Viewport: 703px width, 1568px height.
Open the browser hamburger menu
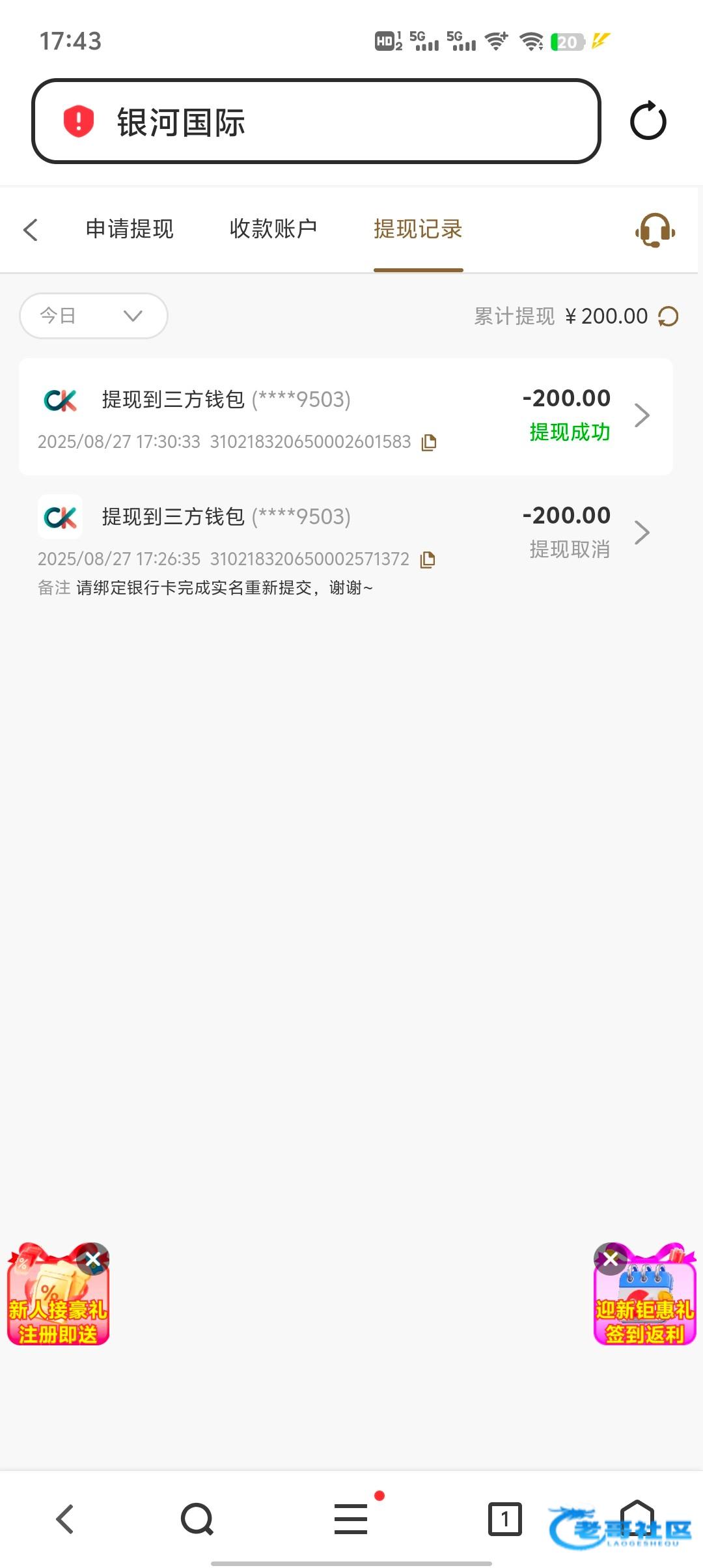tap(351, 1519)
